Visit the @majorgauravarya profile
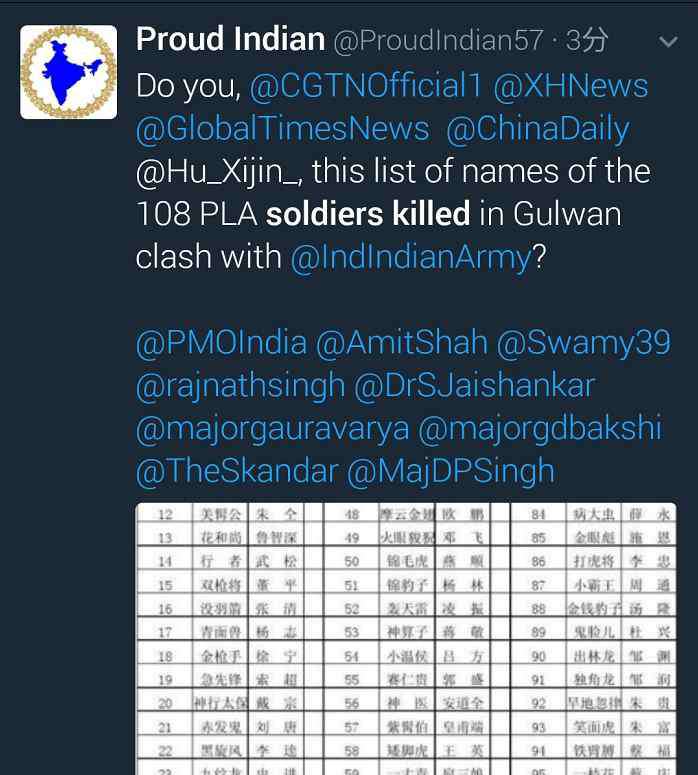The height and width of the screenshot is (775, 698). [x=272, y=428]
